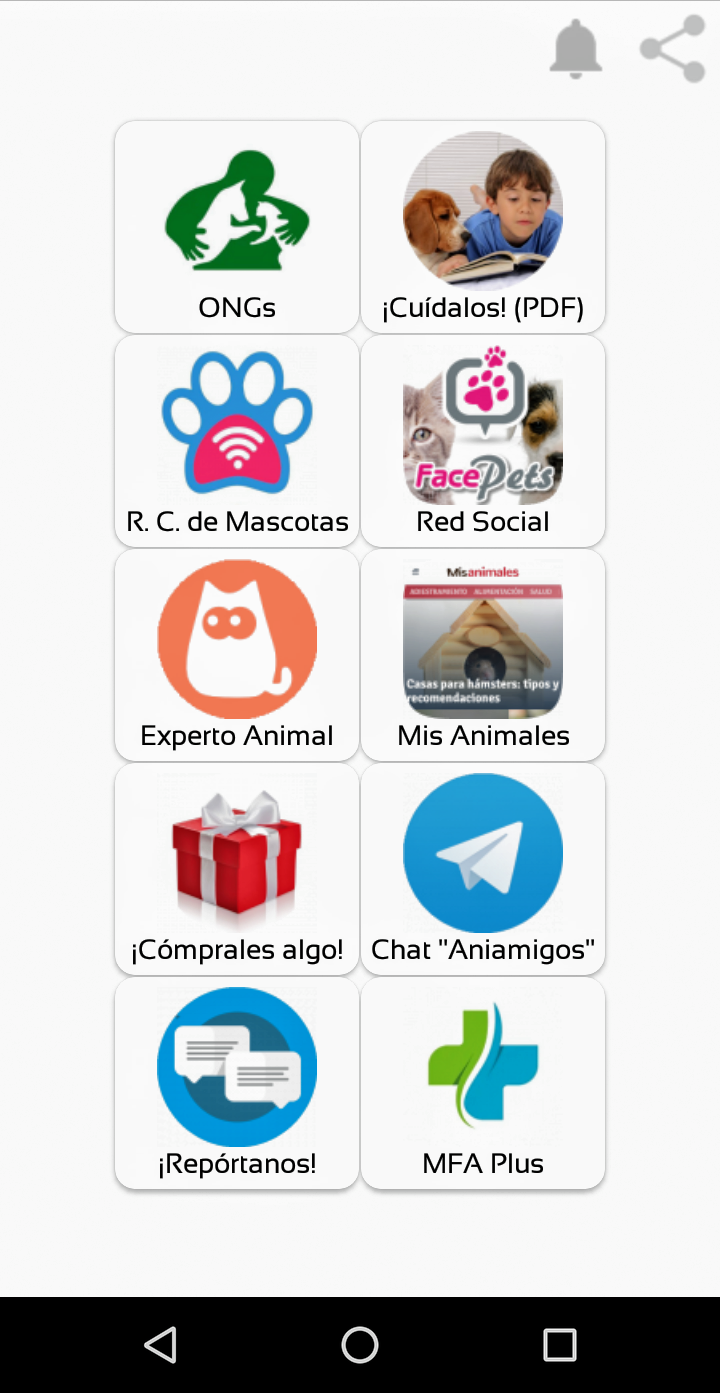Image resolution: width=720 pixels, height=1393 pixels.
Task: Open the ¡Repórtanos! tile
Action: tap(237, 1083)
